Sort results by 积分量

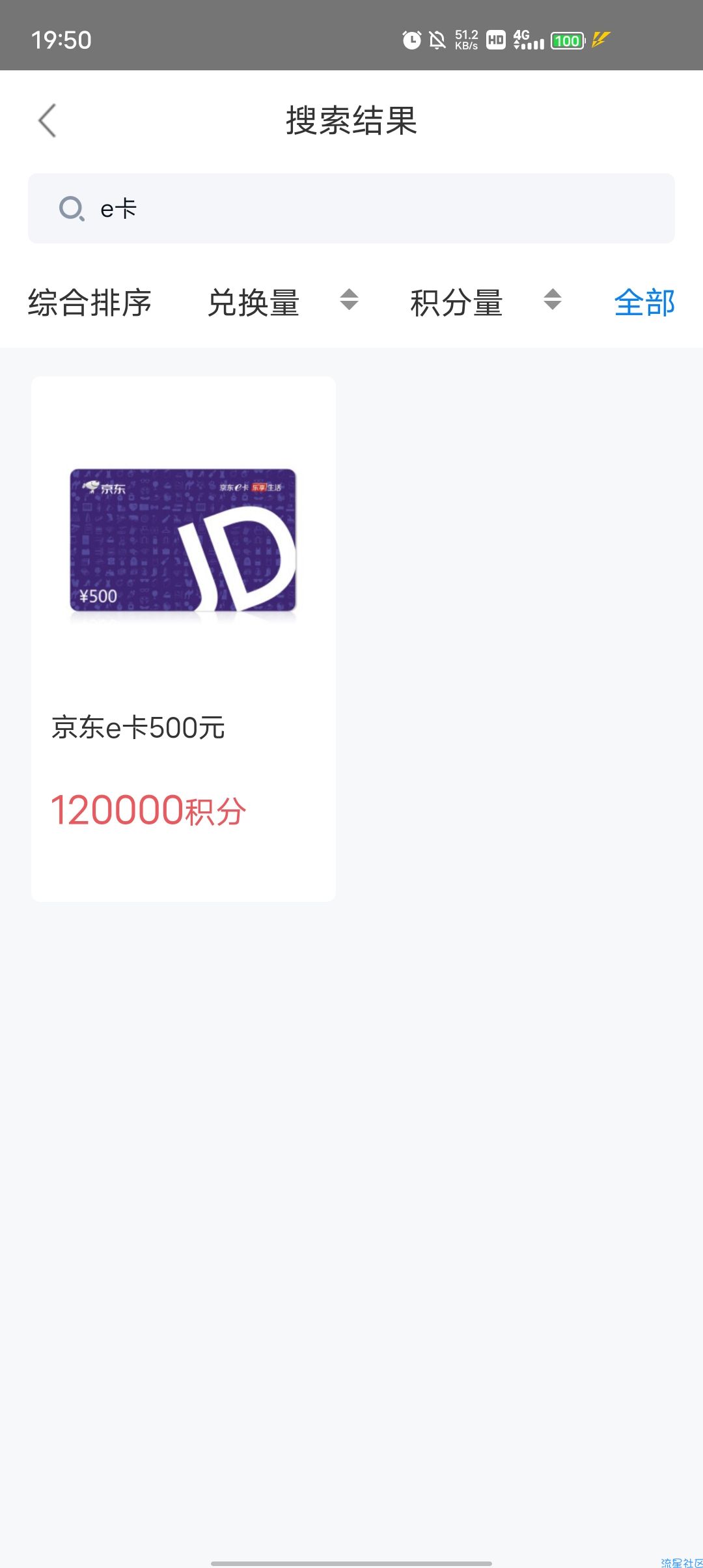pyautogui.click(x=485, y=303)
